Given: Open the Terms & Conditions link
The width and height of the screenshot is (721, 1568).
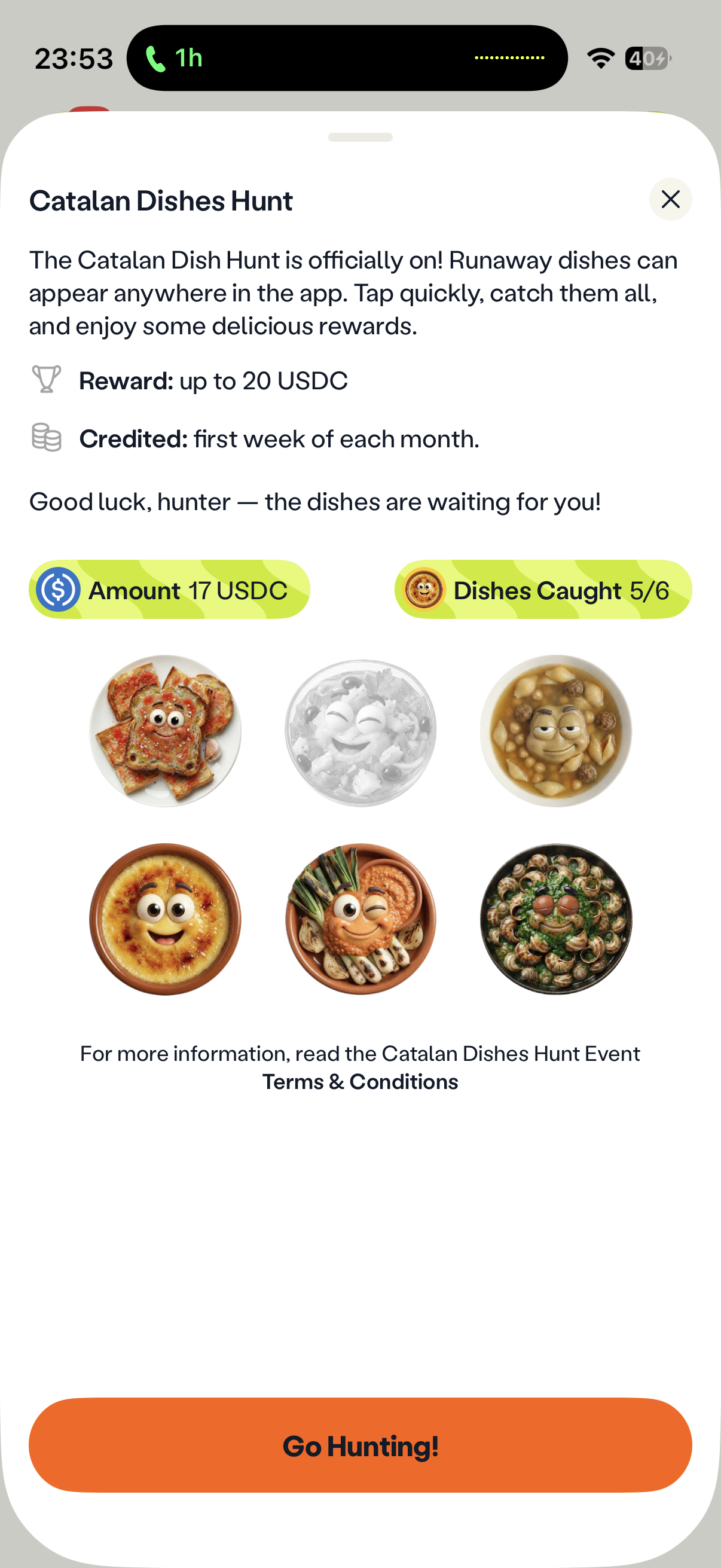Looking at the screenshot, I should [x=360, y=1082].
